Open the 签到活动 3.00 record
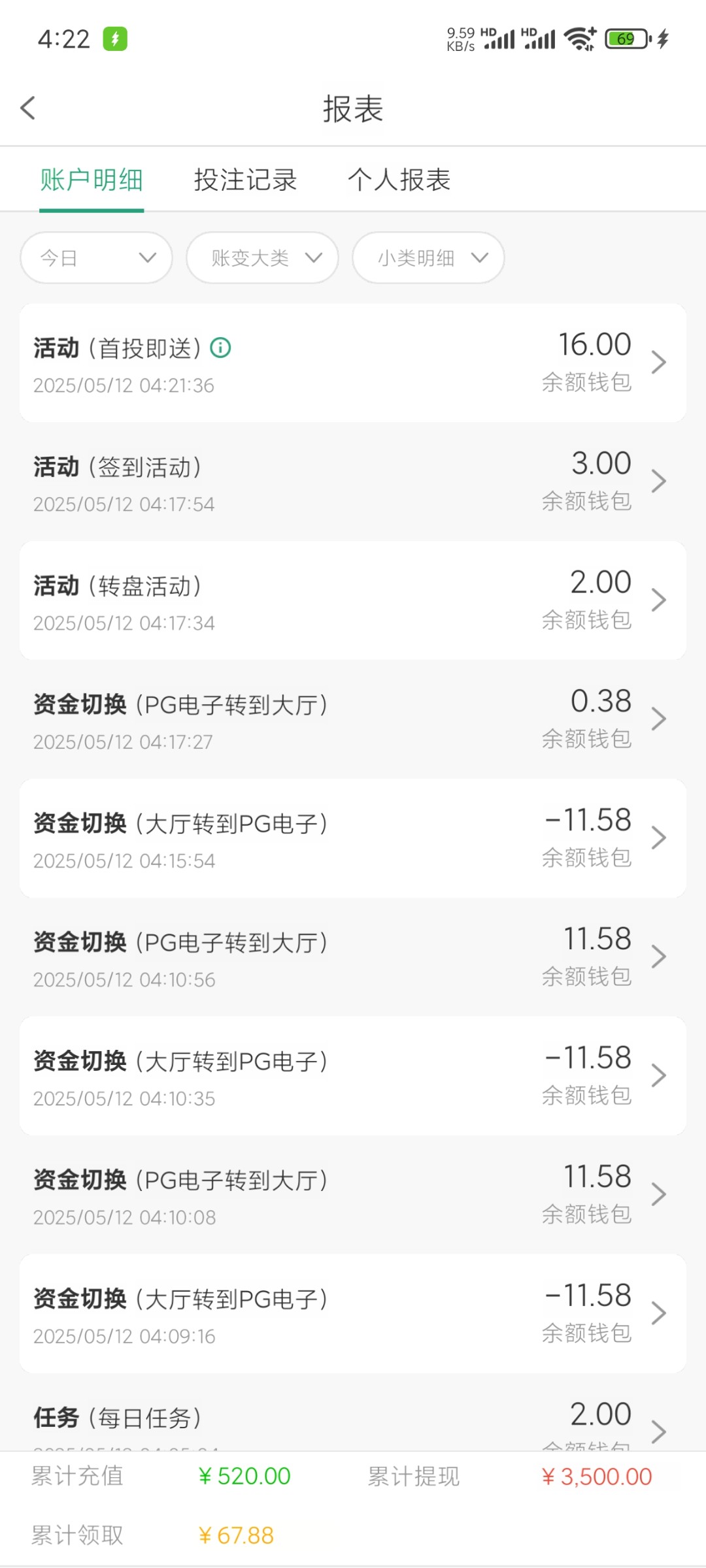The height and width of the screenshot is (1568, 706). click(353, 482)
